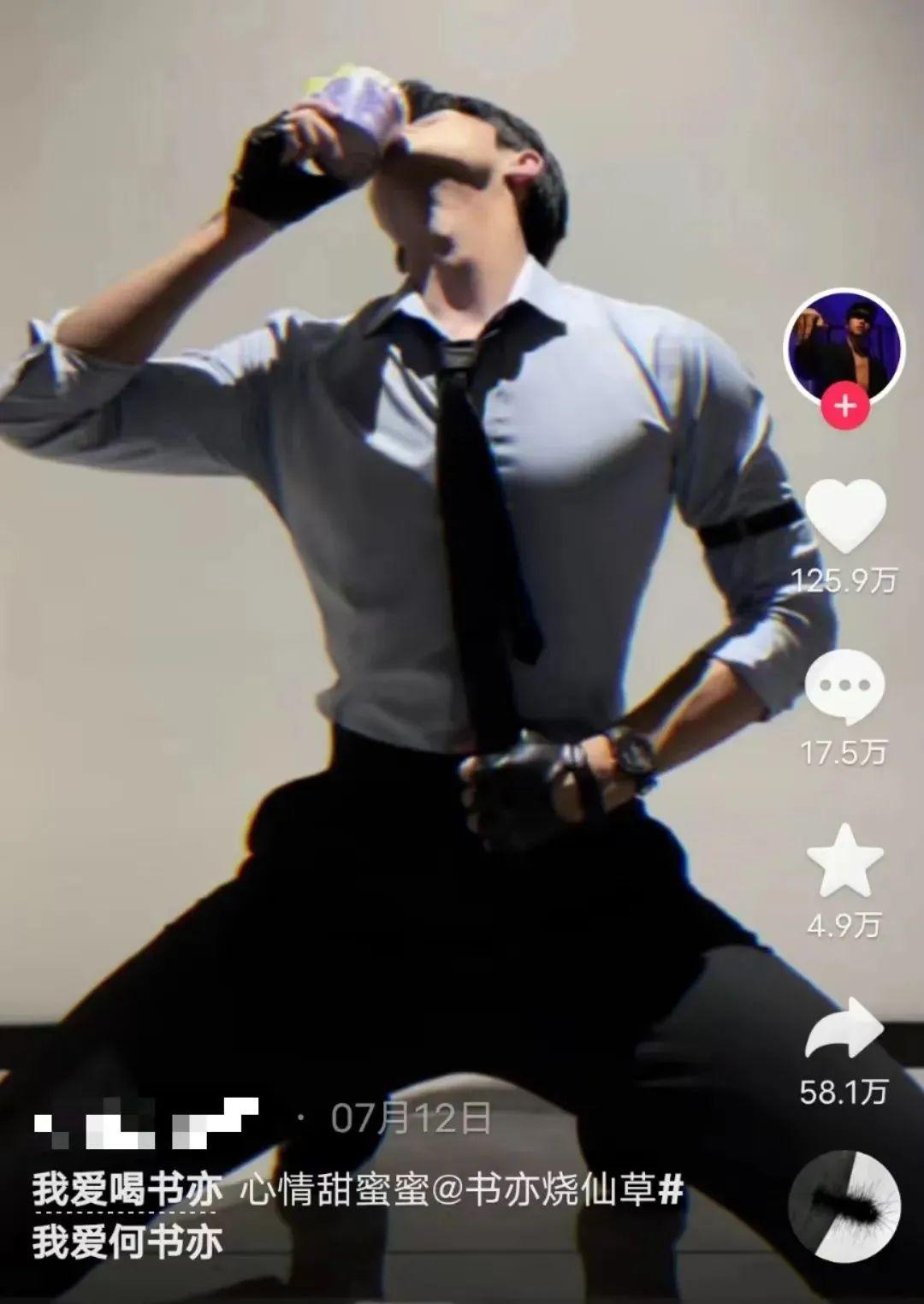Add this video to favorites
The height and width of the screenshot is (1304, 924).
coord(844,861)
